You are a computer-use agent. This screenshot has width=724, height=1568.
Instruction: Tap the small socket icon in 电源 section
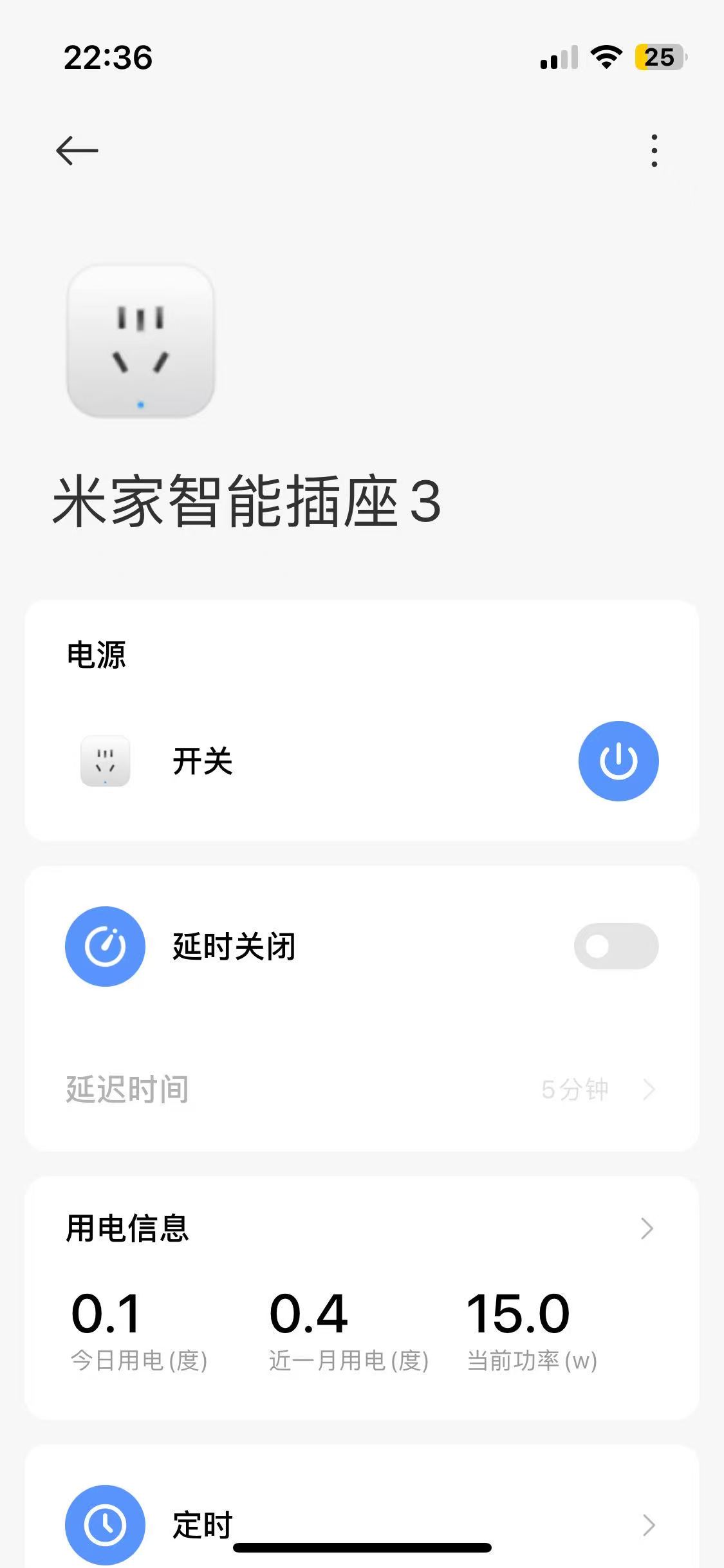tap(105, 762)
